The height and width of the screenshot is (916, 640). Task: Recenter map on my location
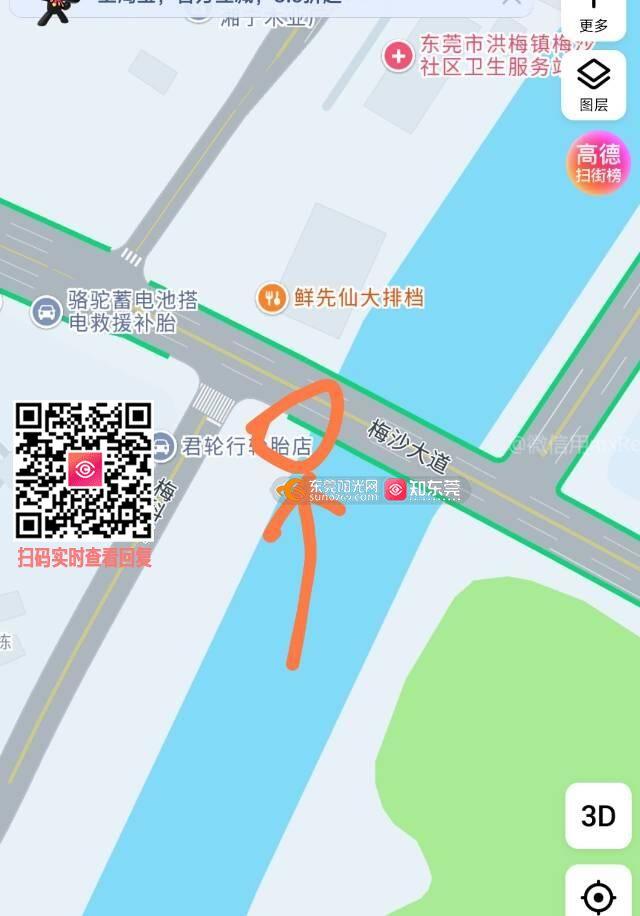click(x=598, y=896)
